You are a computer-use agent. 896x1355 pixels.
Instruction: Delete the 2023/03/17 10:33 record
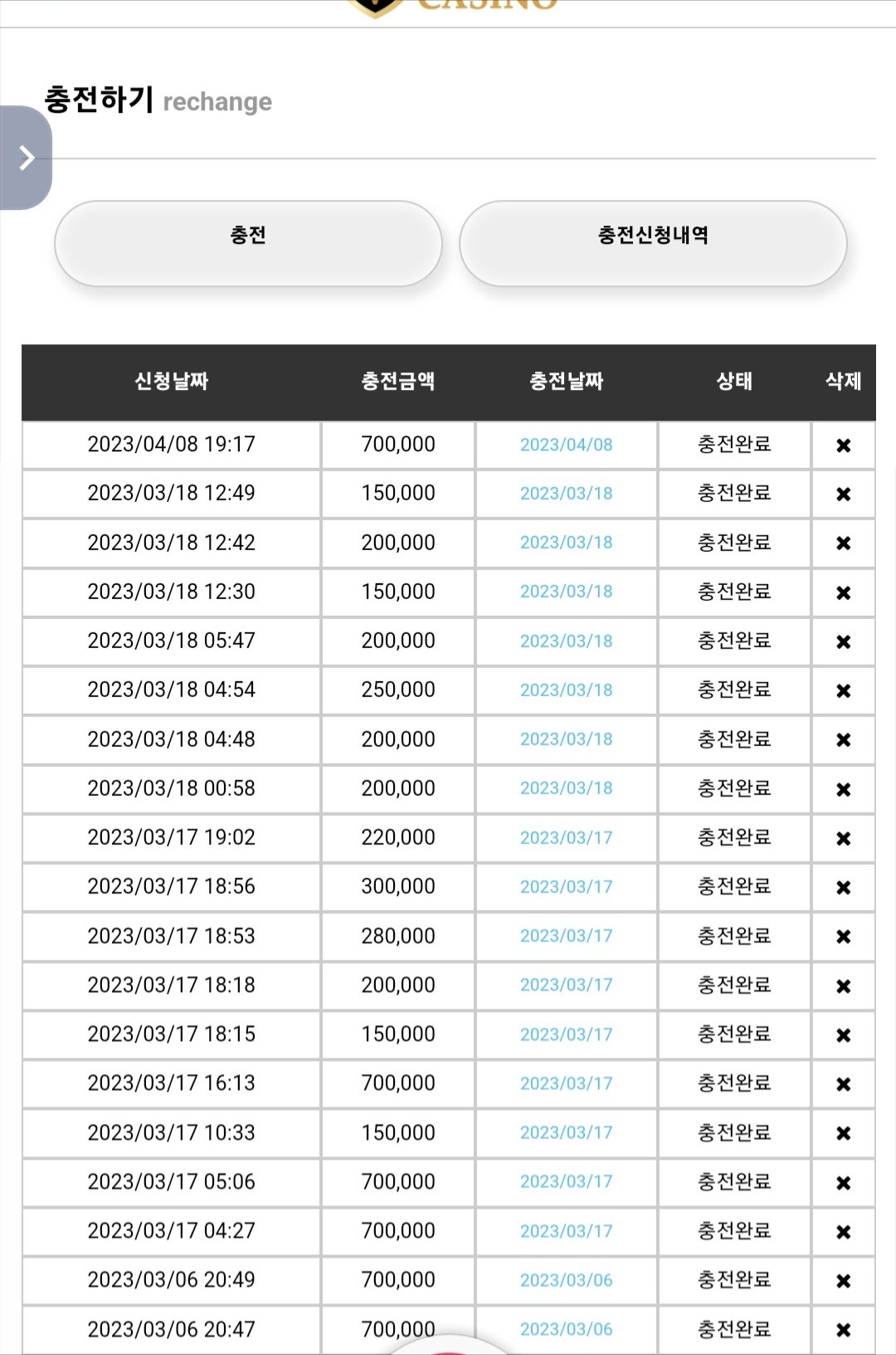pos(844,1133)
